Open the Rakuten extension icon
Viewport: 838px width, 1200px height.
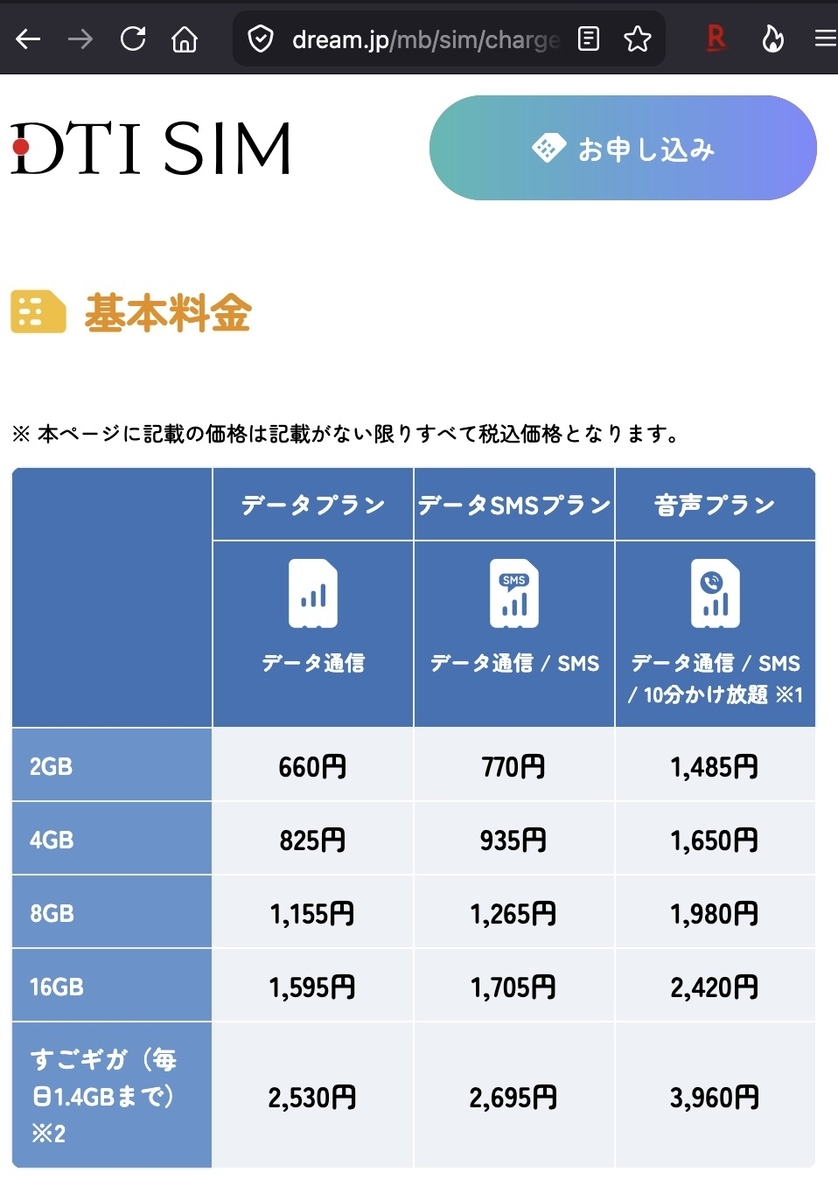(716, 39)
